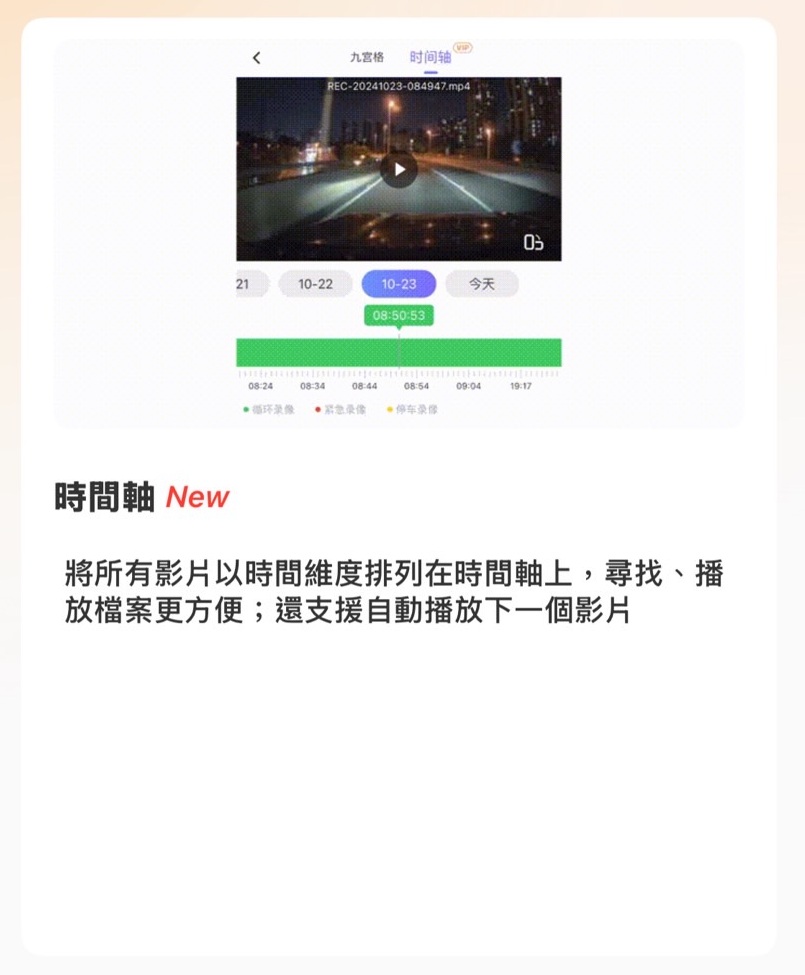Image resolution: width=805 pixels, height=975 pixels.
Task: Select the 10-22 date chip
Action: [315, 284]
